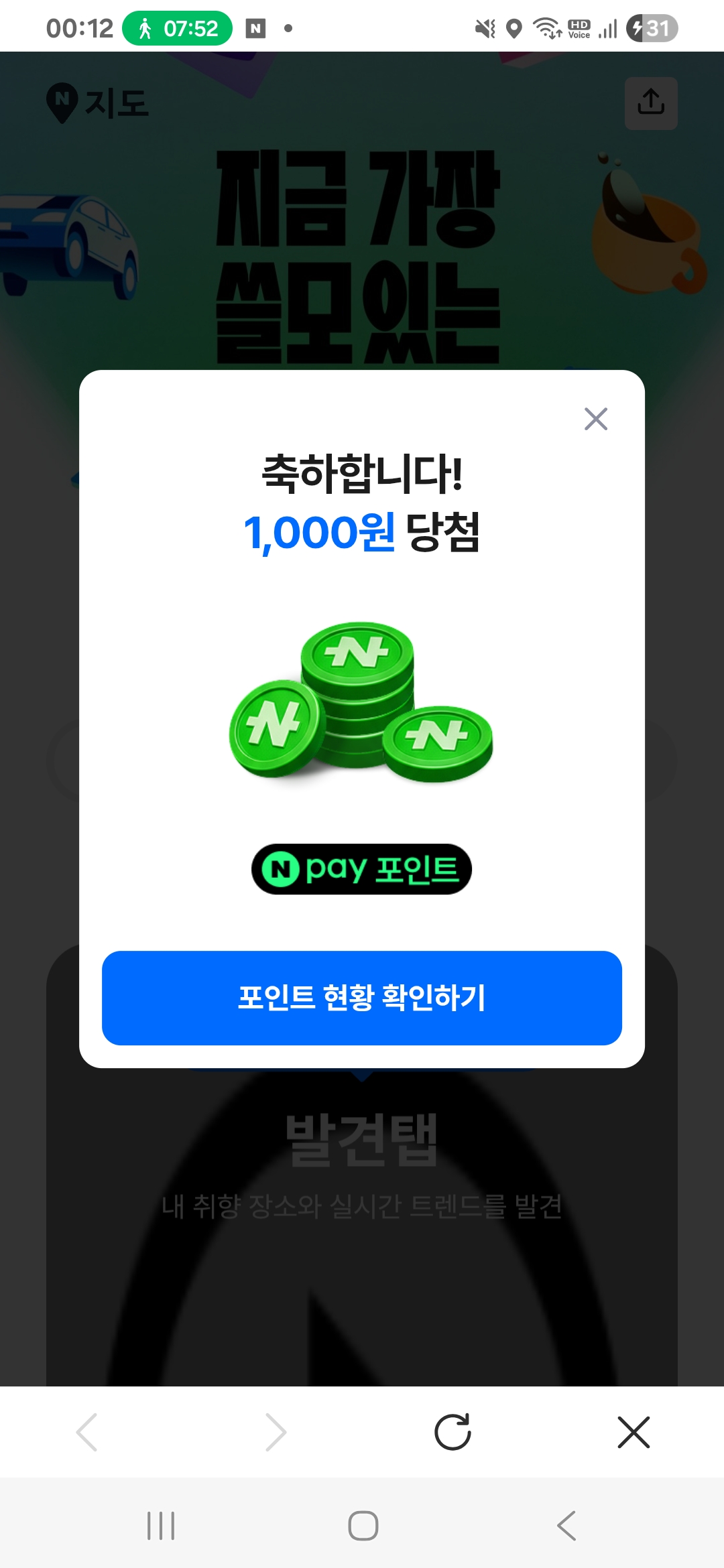
Task: Tap the location GPS status toggle
Action: pyautogui.click(x=513, y=28)
